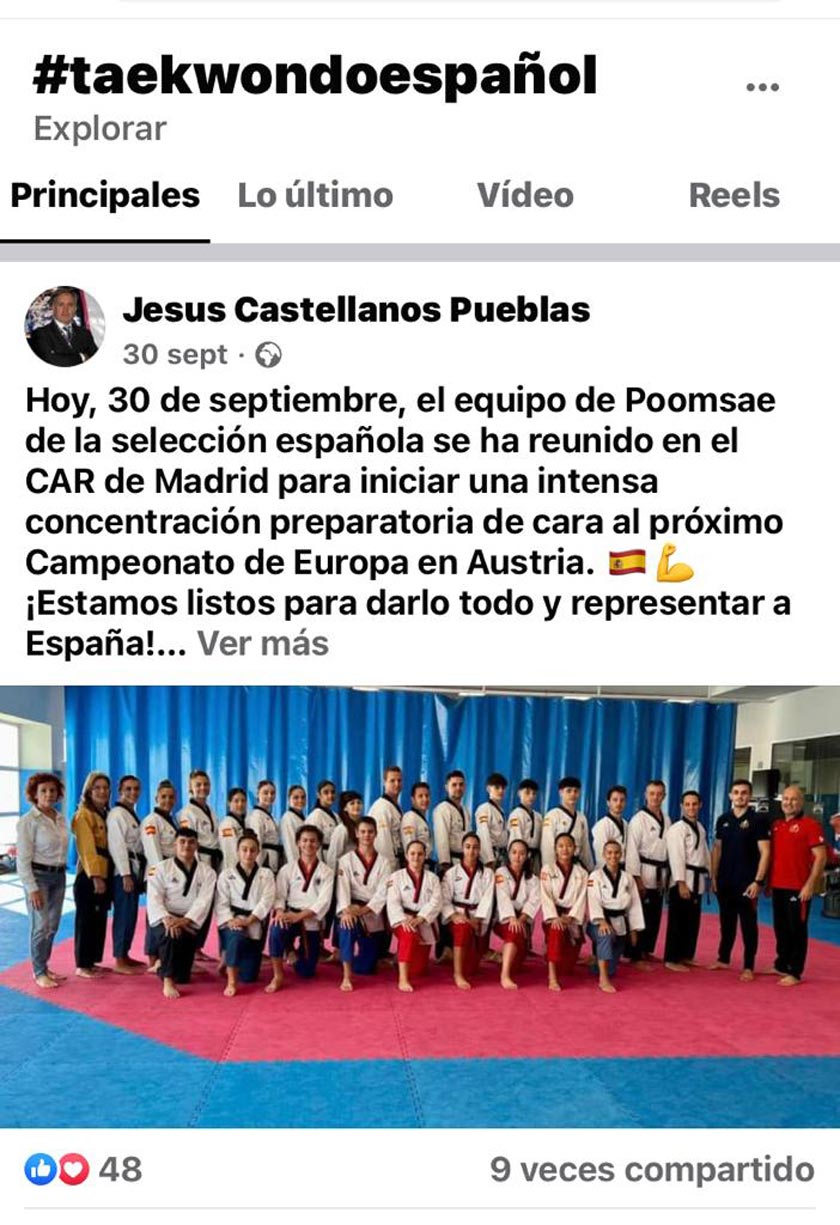Open Jesus Castellanos Pueblas' profile picture
Viewport: 840px width, 1225px height.
65,327
